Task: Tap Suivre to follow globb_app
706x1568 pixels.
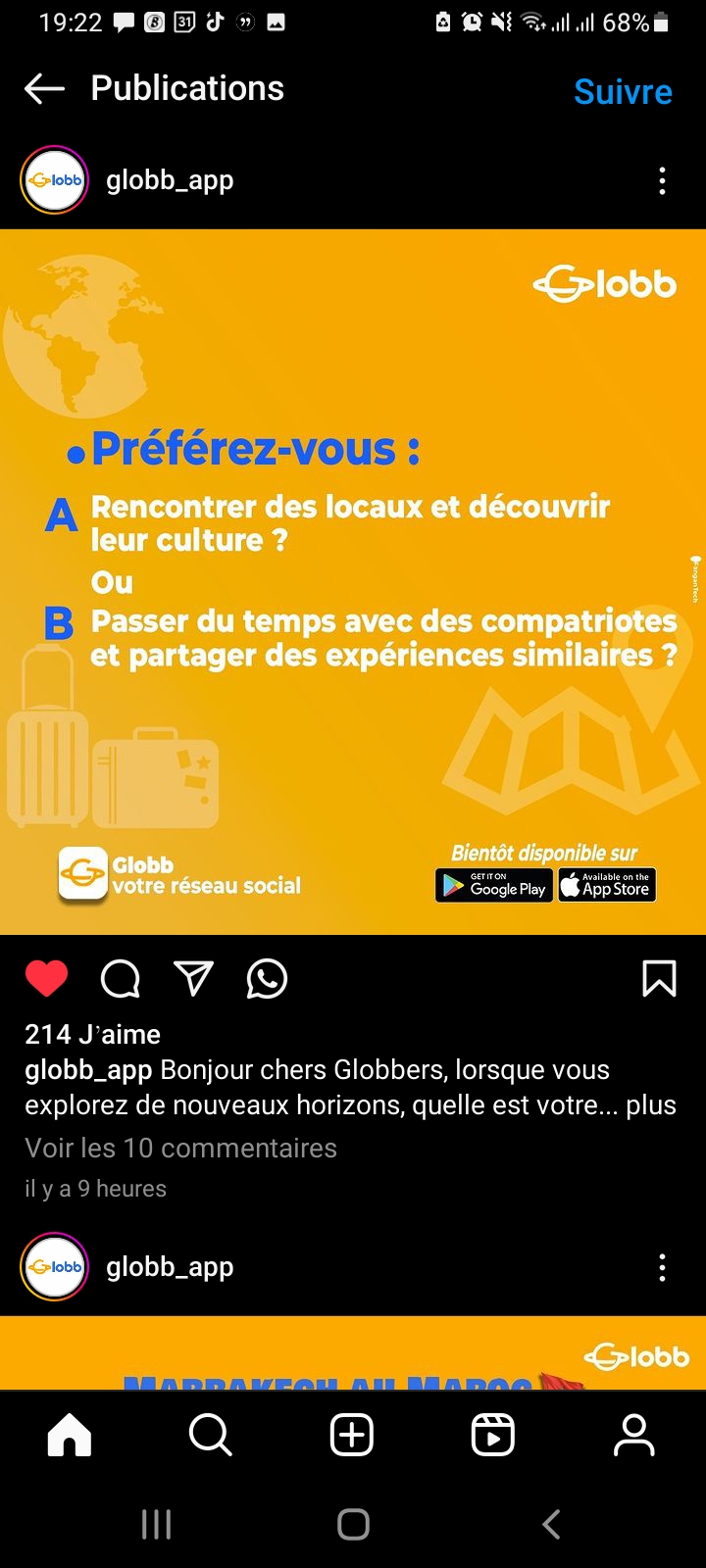Action: [623, 91]
